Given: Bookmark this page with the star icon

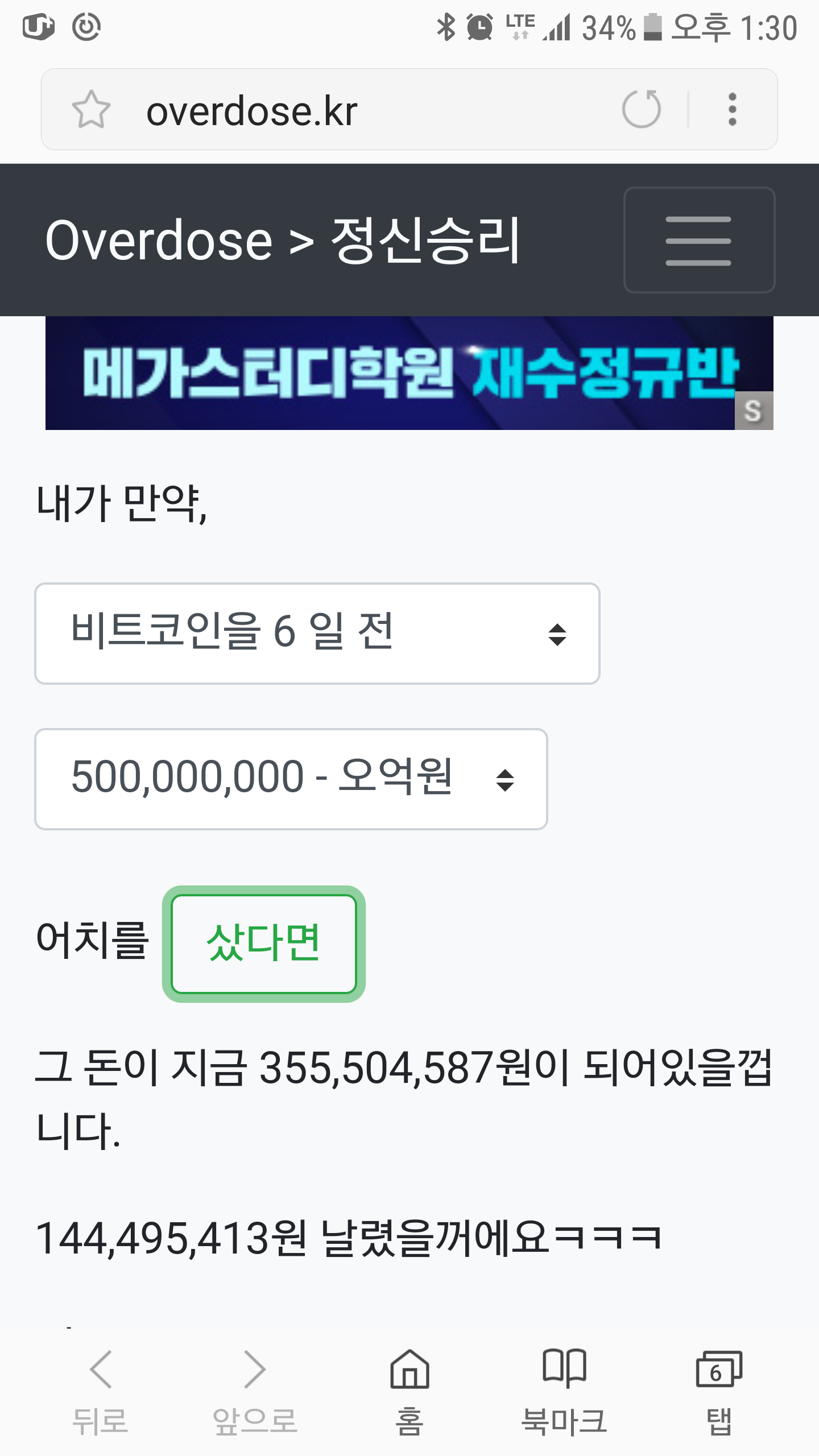Looking at the screenshot, I should click(91, 109).
